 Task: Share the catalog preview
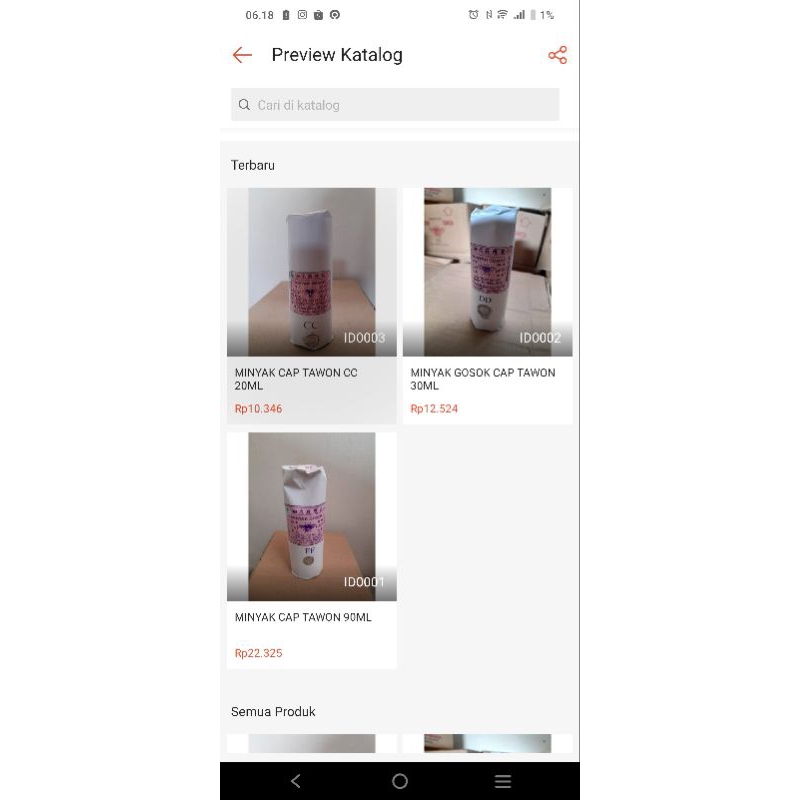557,55
